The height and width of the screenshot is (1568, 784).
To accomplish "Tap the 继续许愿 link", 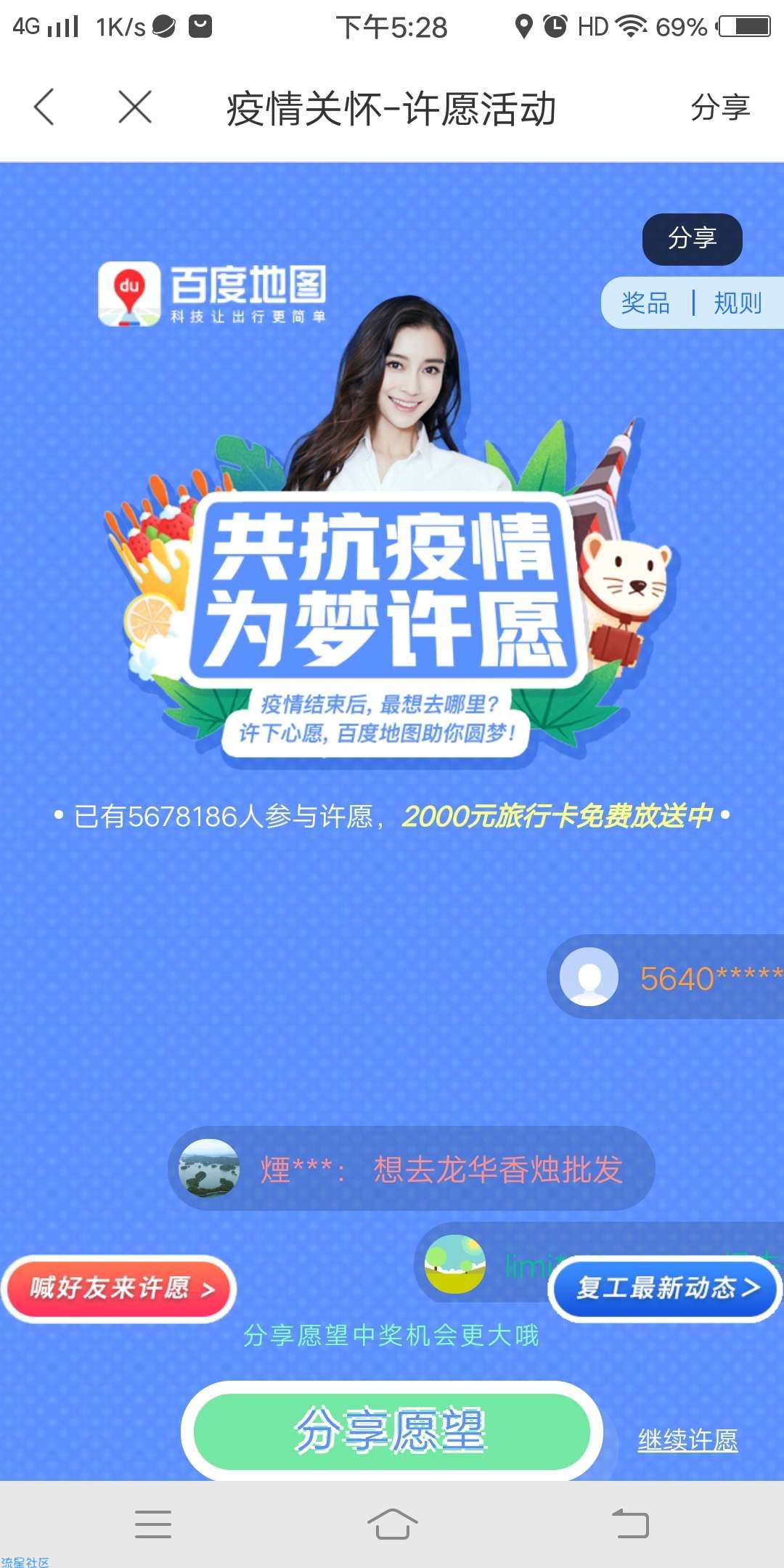I will click(x=687, y=1440).
